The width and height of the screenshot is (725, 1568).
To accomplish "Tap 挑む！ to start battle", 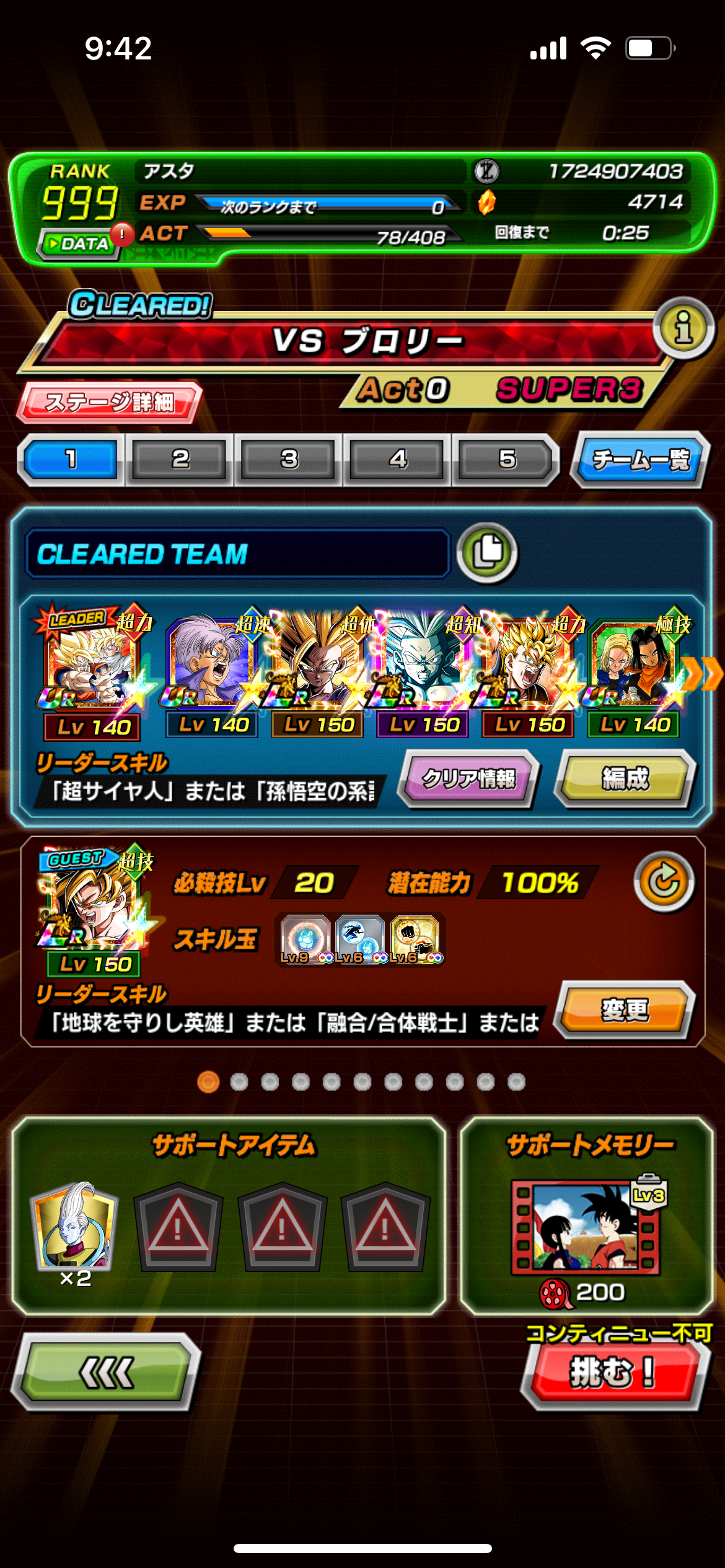I will click(613, 1373).
